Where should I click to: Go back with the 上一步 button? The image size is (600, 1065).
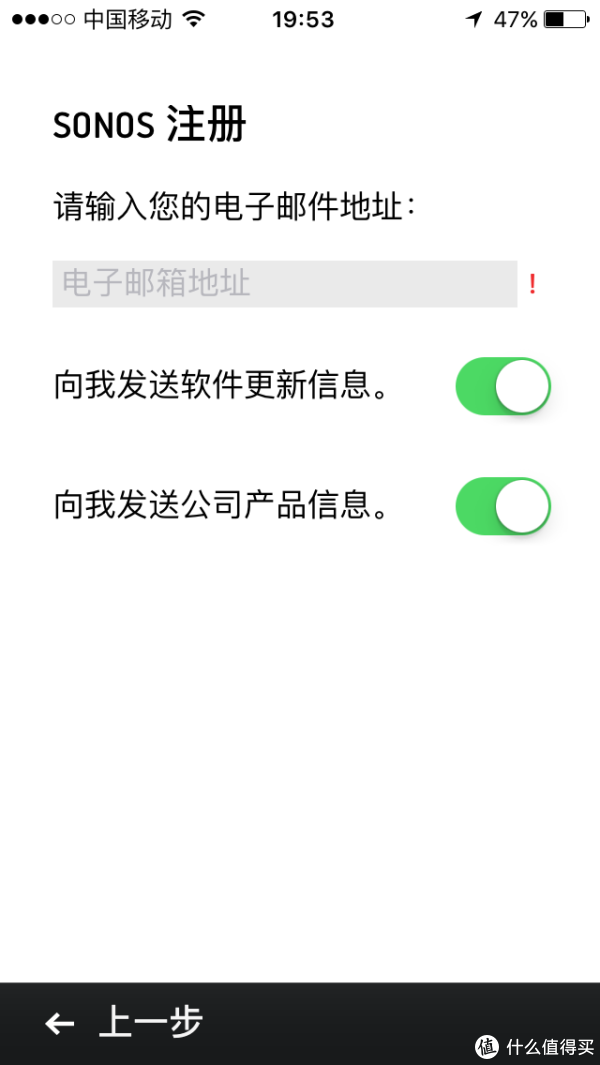tap(125, 1023)
